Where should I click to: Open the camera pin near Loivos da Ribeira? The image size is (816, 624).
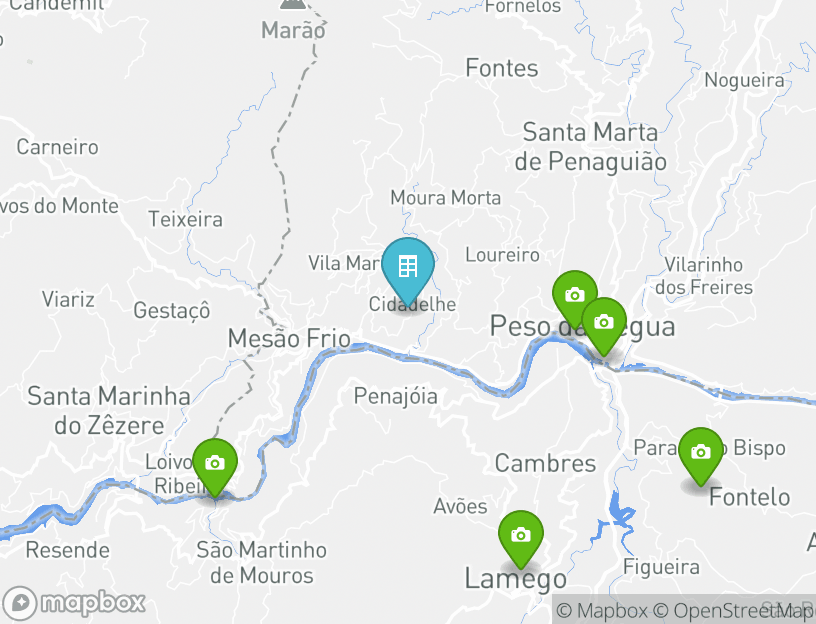pos(214,463)
